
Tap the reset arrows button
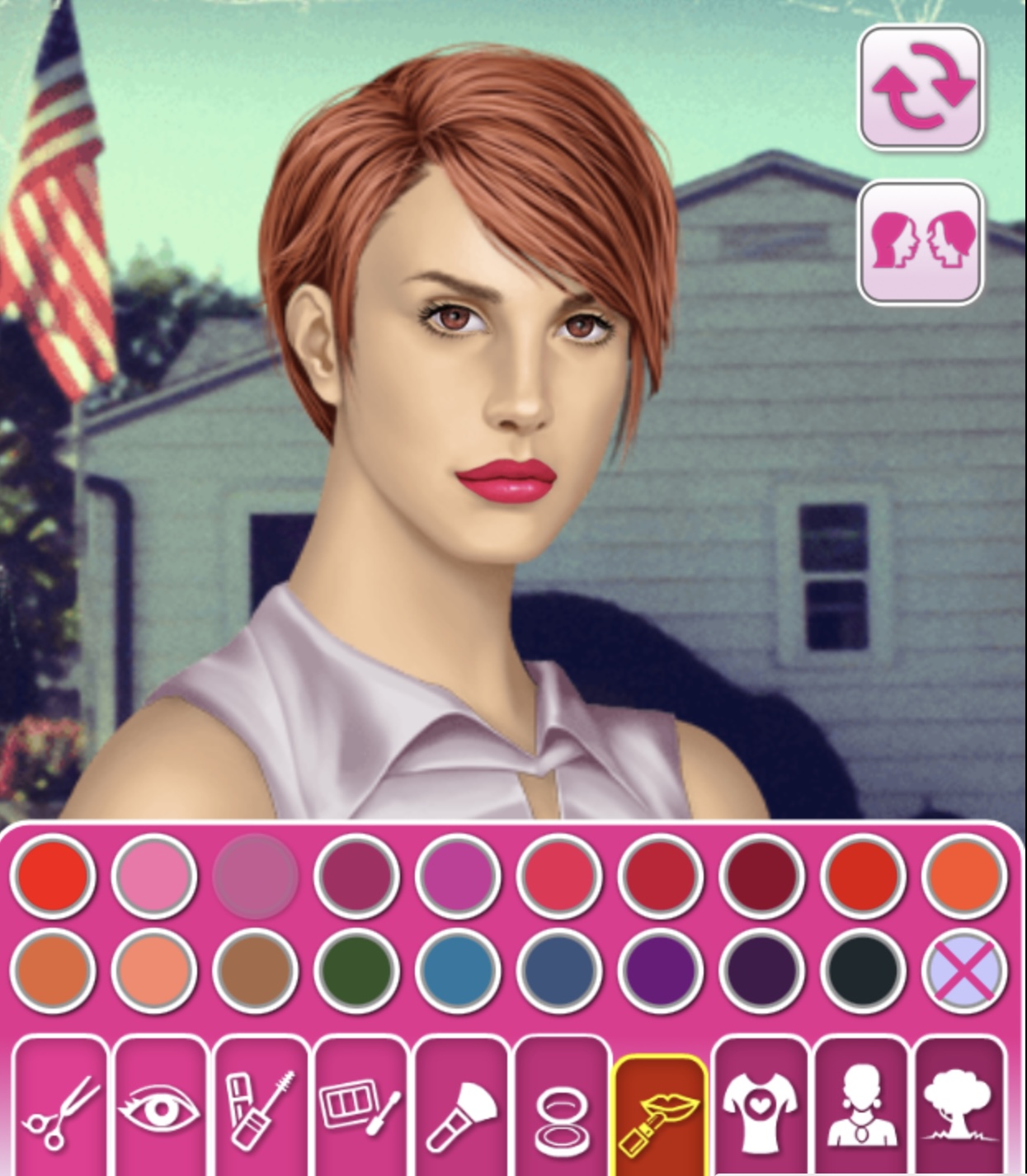pyautogui.click(x=921, y=87)
